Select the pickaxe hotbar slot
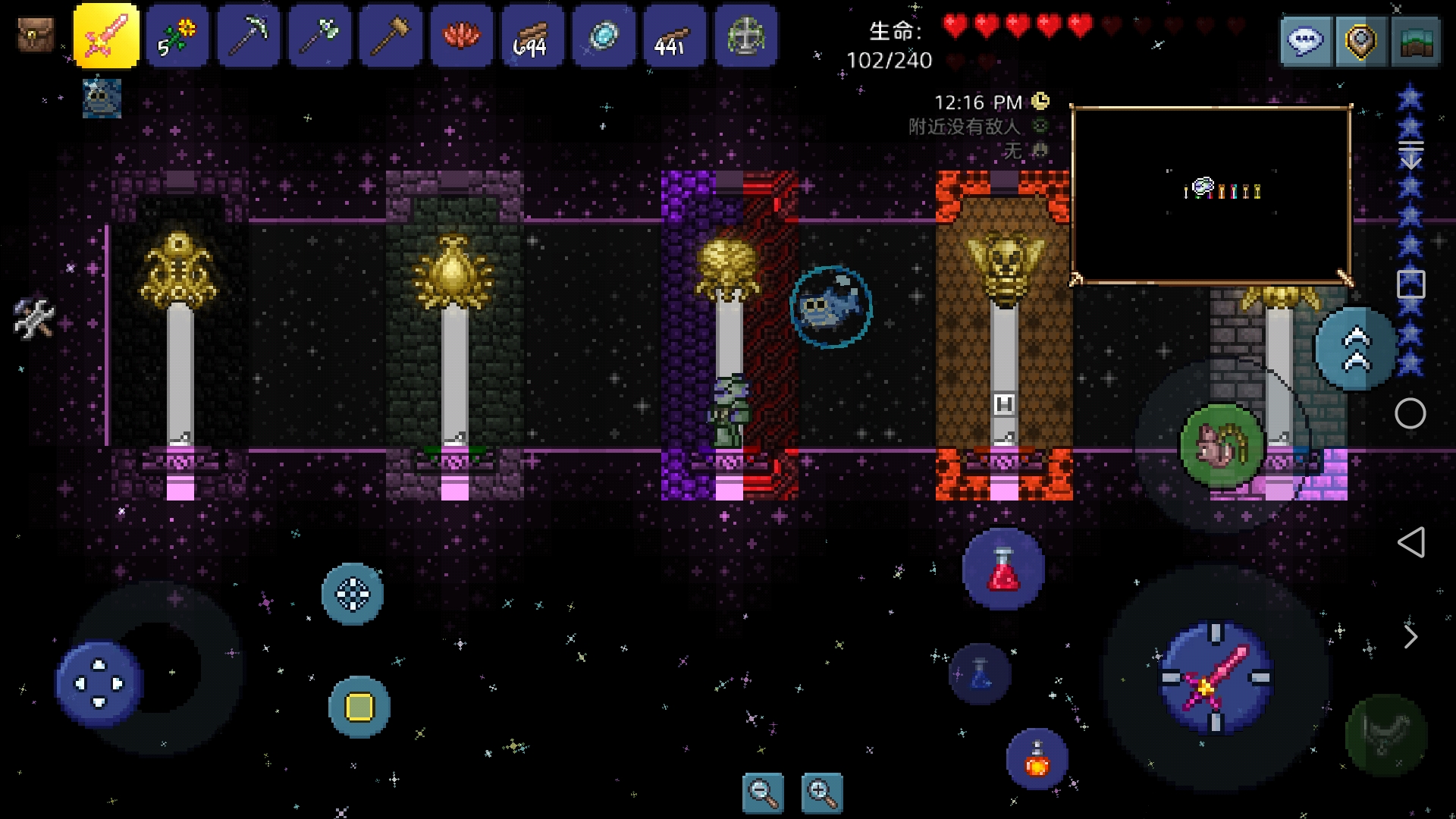Image resolution: width=1456 pixels, height=819 pixels. (x=248, y=36)
